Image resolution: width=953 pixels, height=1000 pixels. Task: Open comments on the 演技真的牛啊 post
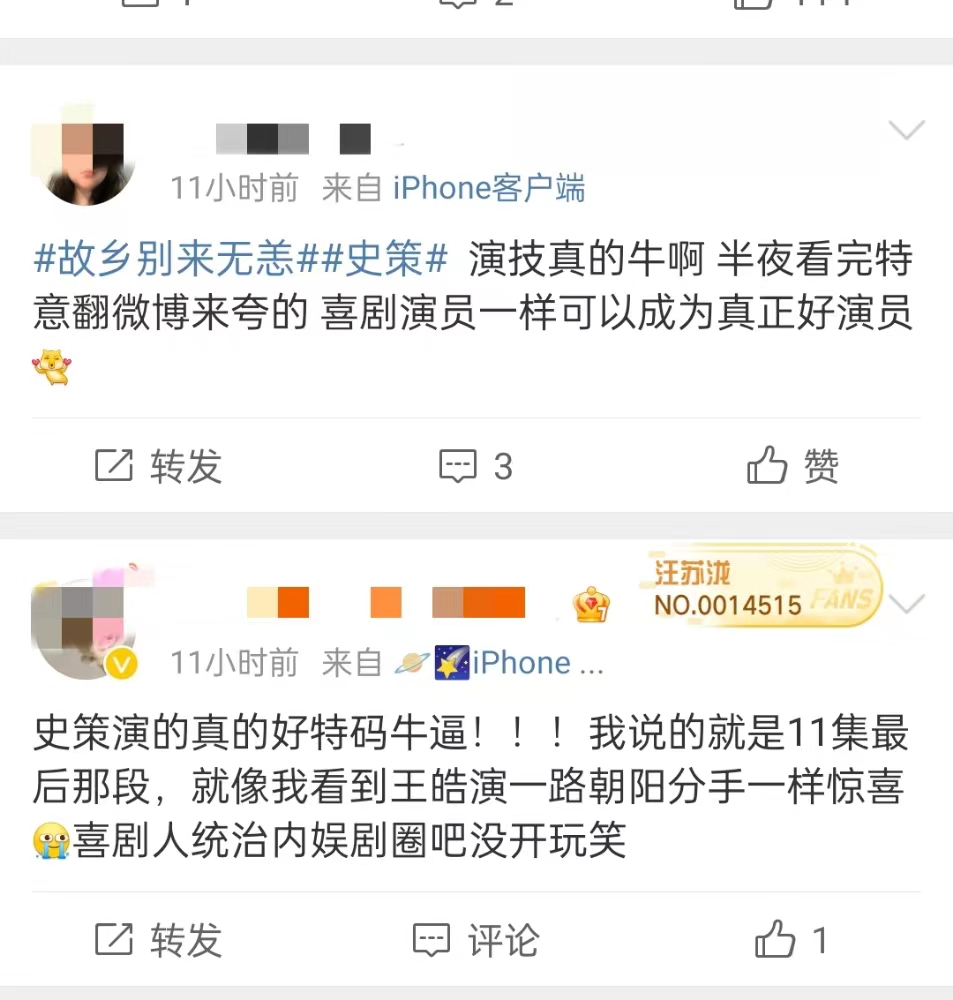476,466
